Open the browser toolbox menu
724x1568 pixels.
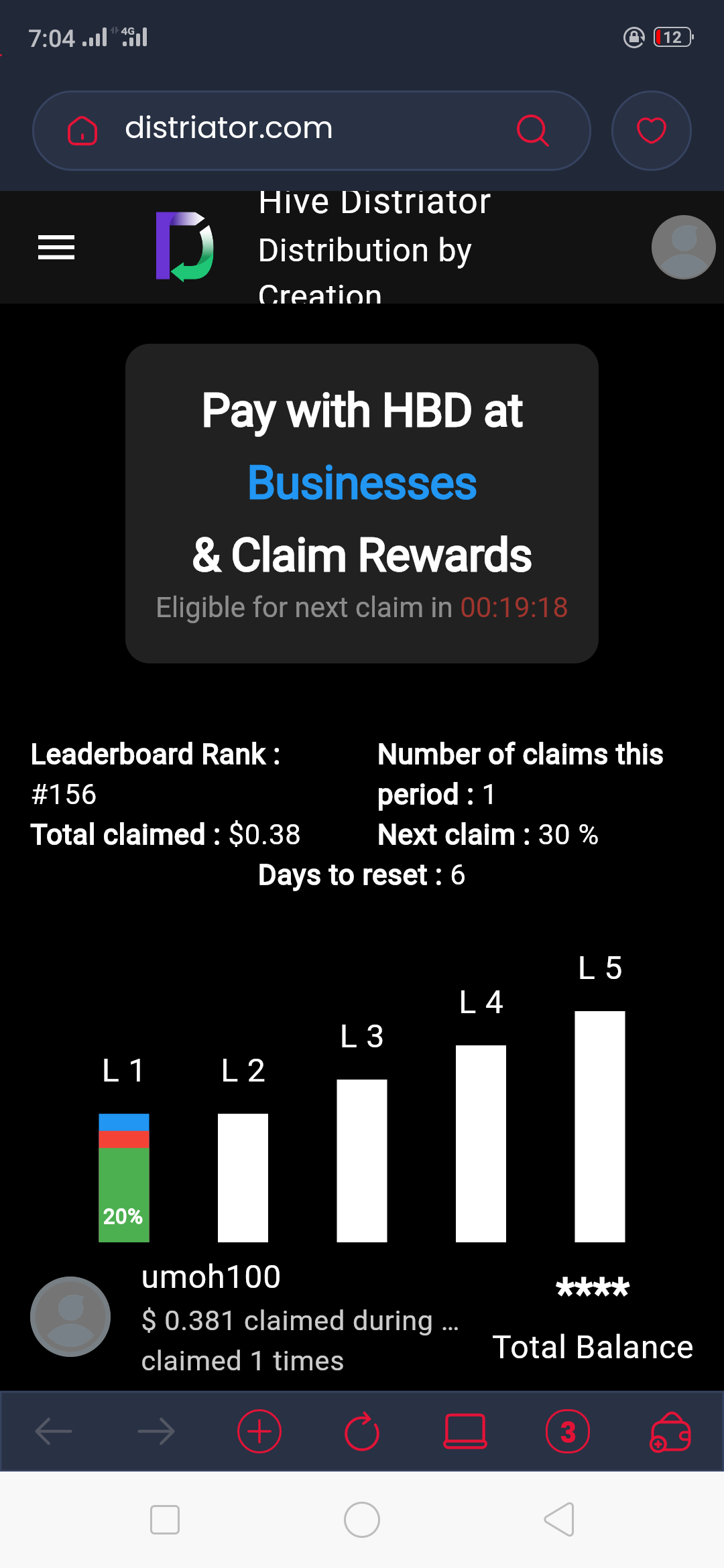tap(670, 1431)
